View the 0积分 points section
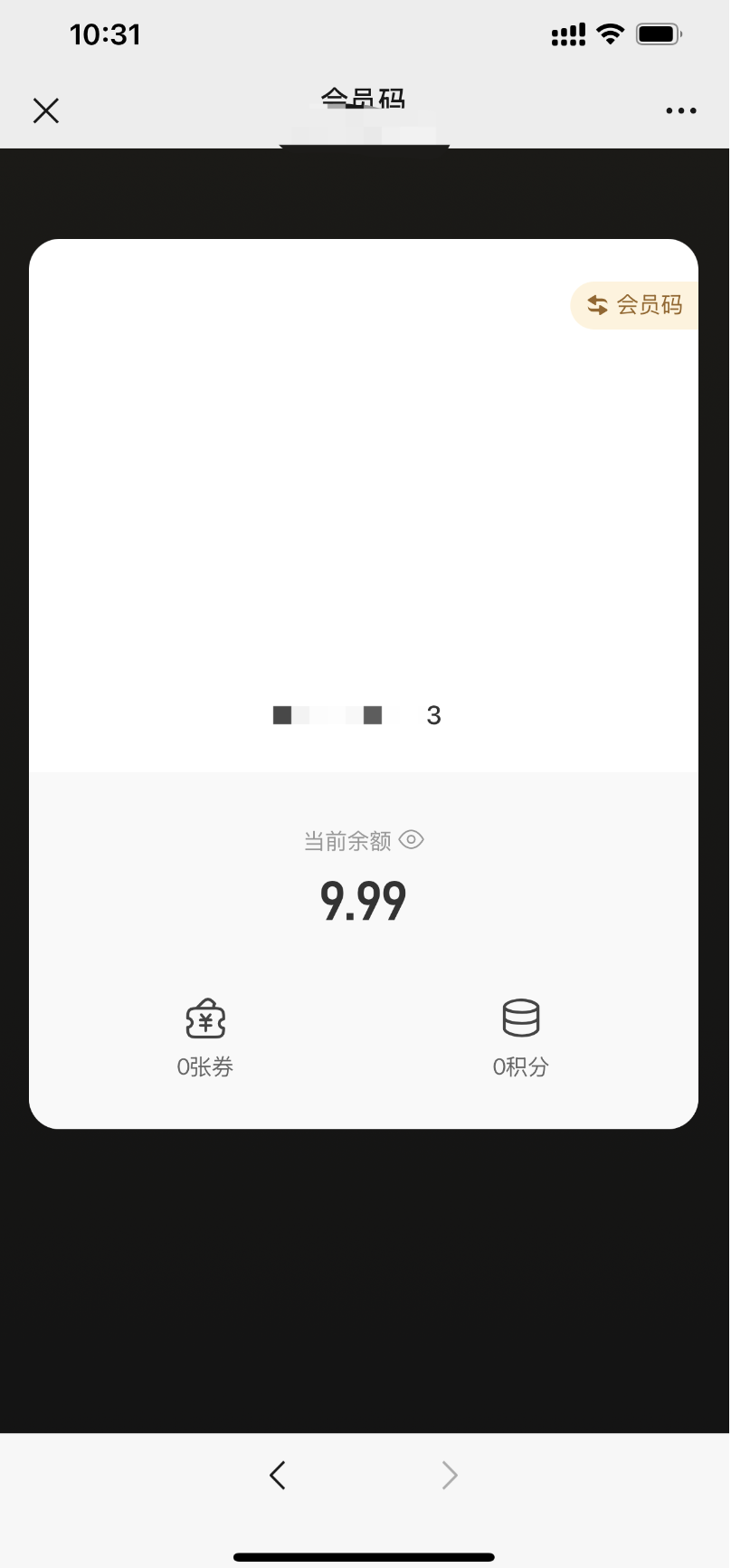The image size is (731, 1568). coord(521,1037)
